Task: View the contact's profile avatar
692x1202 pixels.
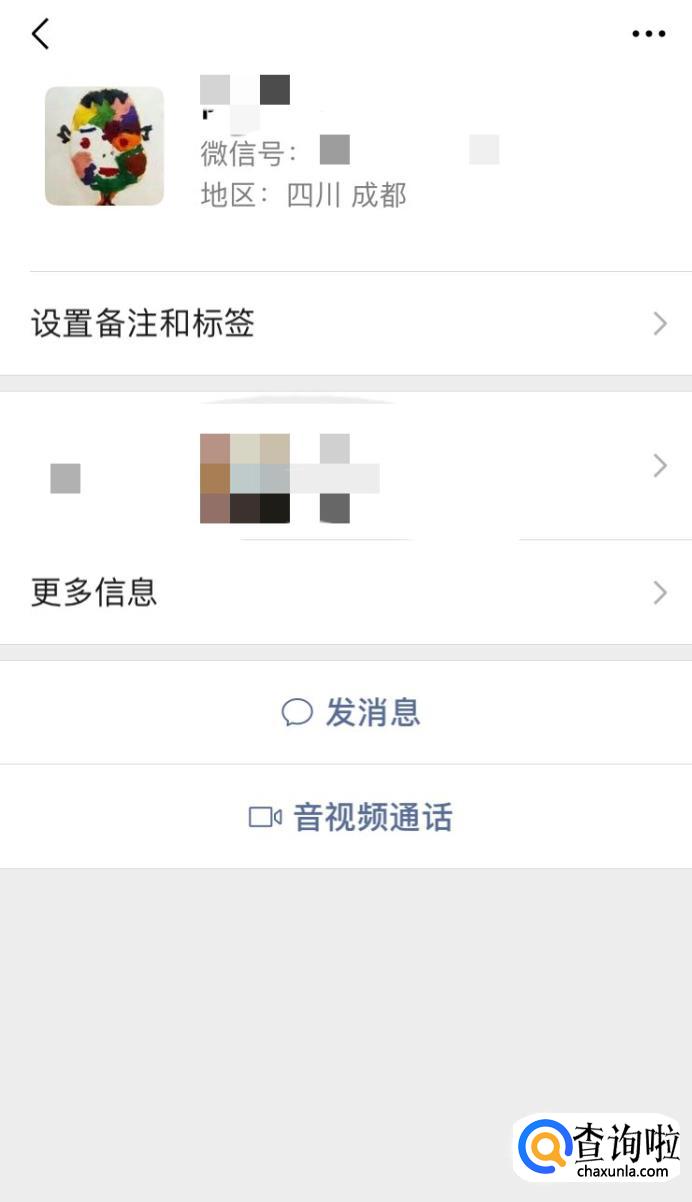Action: point(104,146)
